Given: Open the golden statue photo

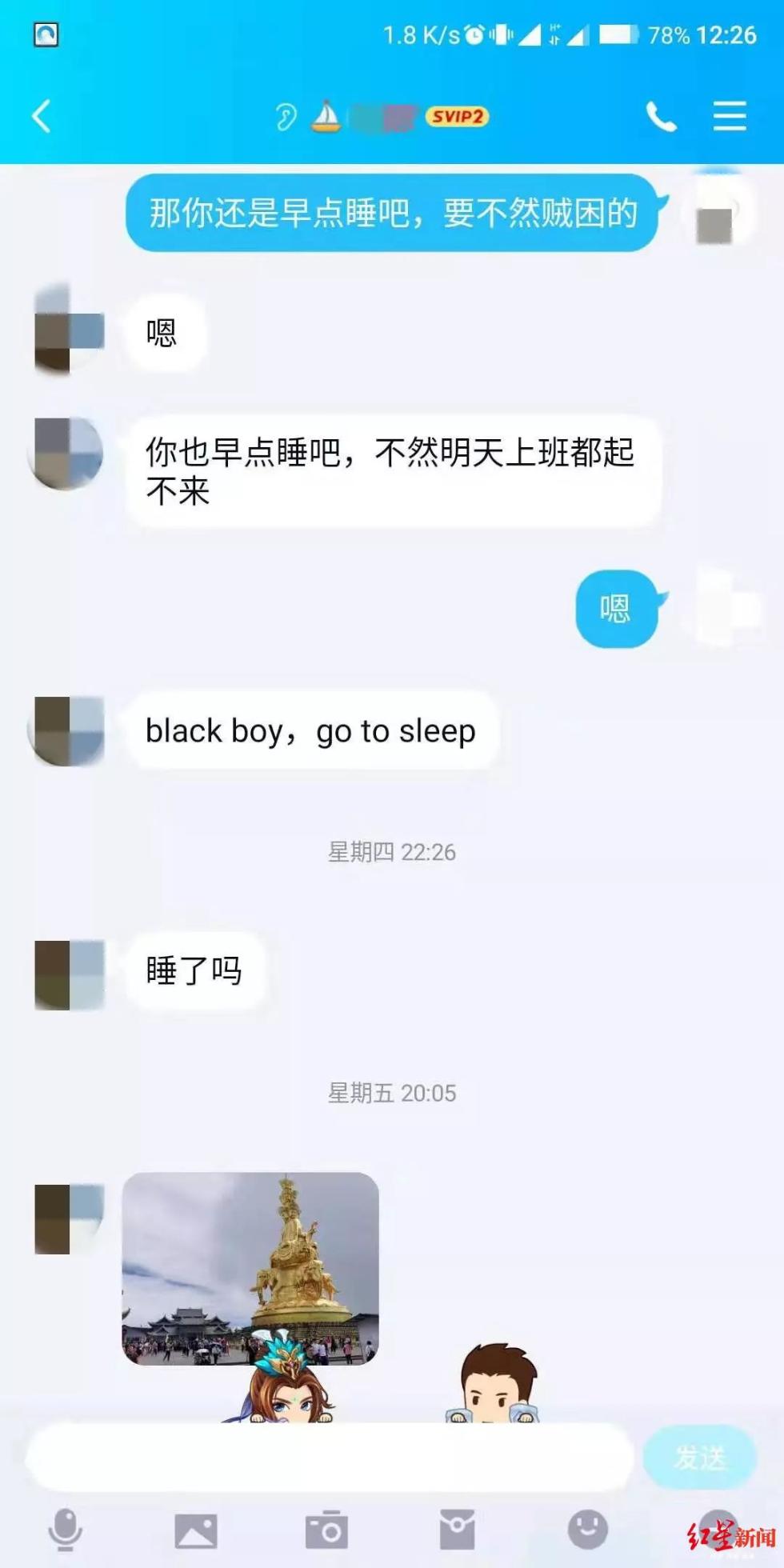Looking at the screenshot, I should pos(250,1267).
